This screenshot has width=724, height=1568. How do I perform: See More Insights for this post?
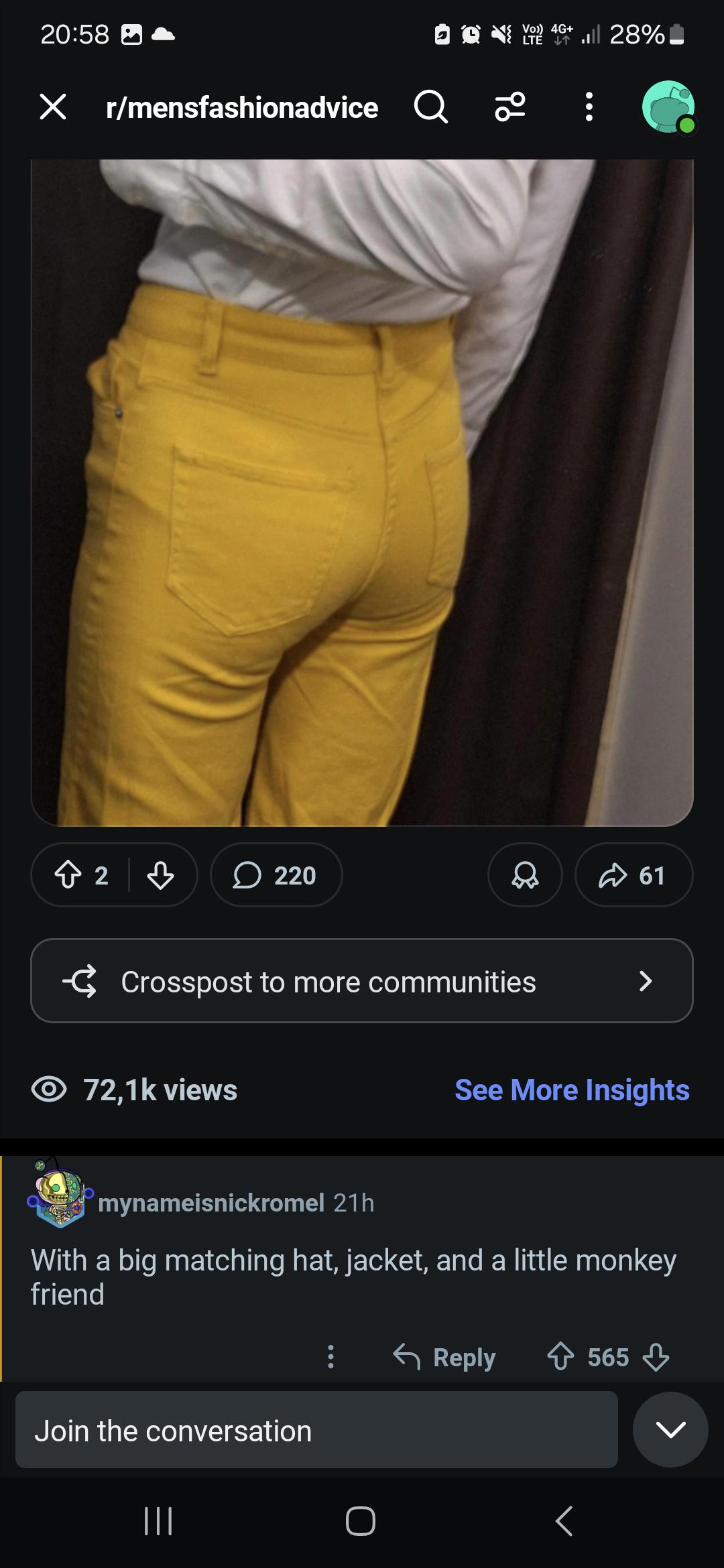[x=572, y=1090]
